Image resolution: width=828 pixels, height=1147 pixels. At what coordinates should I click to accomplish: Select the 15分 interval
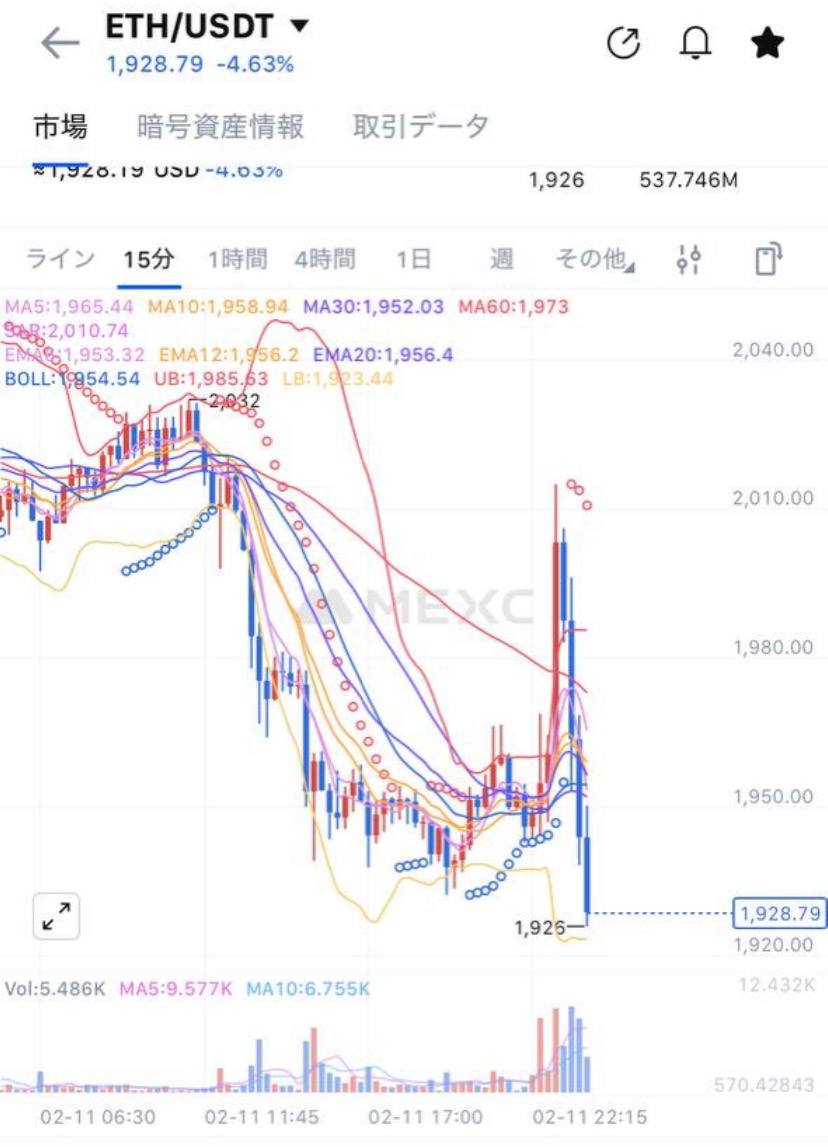(x=148, y=260)
